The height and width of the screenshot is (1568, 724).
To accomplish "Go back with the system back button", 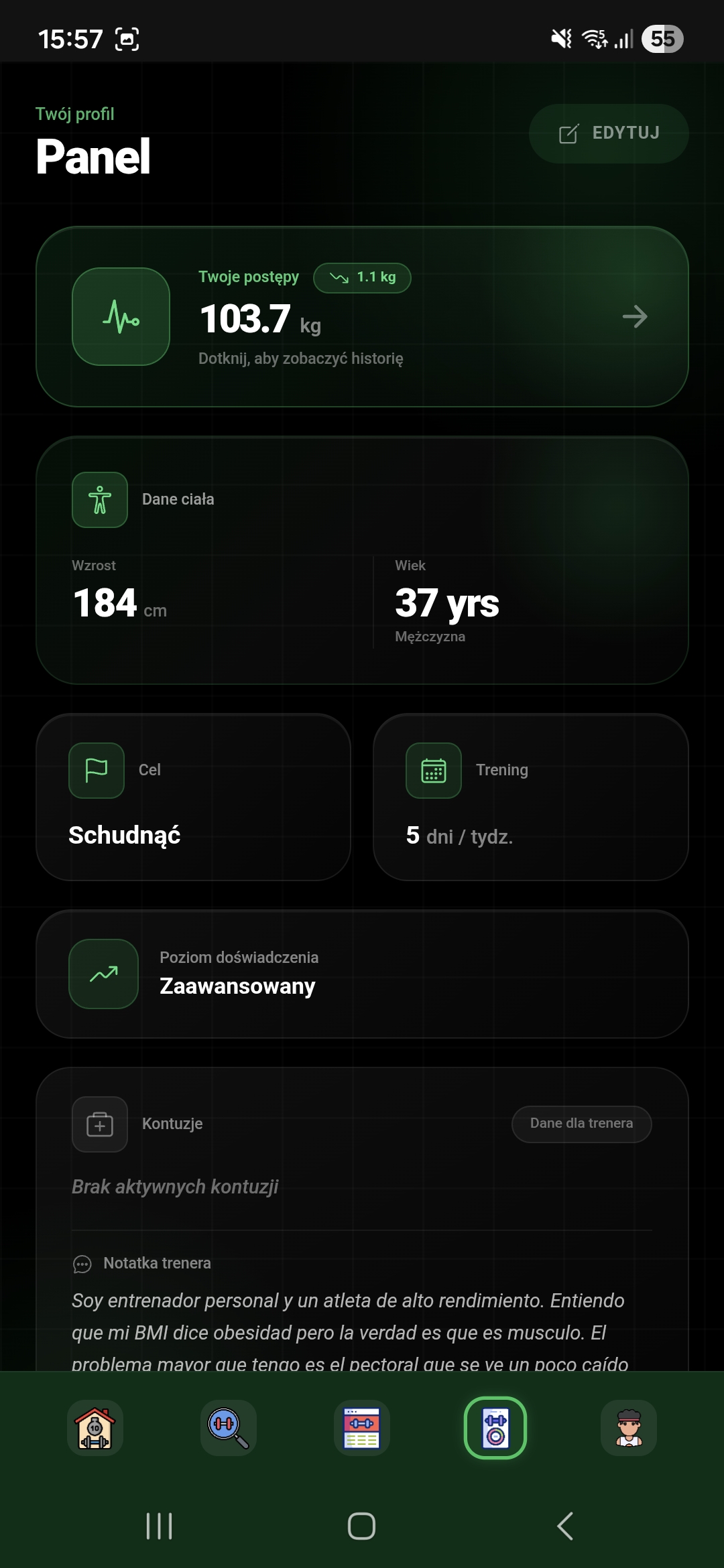I will coord(565,1526).
